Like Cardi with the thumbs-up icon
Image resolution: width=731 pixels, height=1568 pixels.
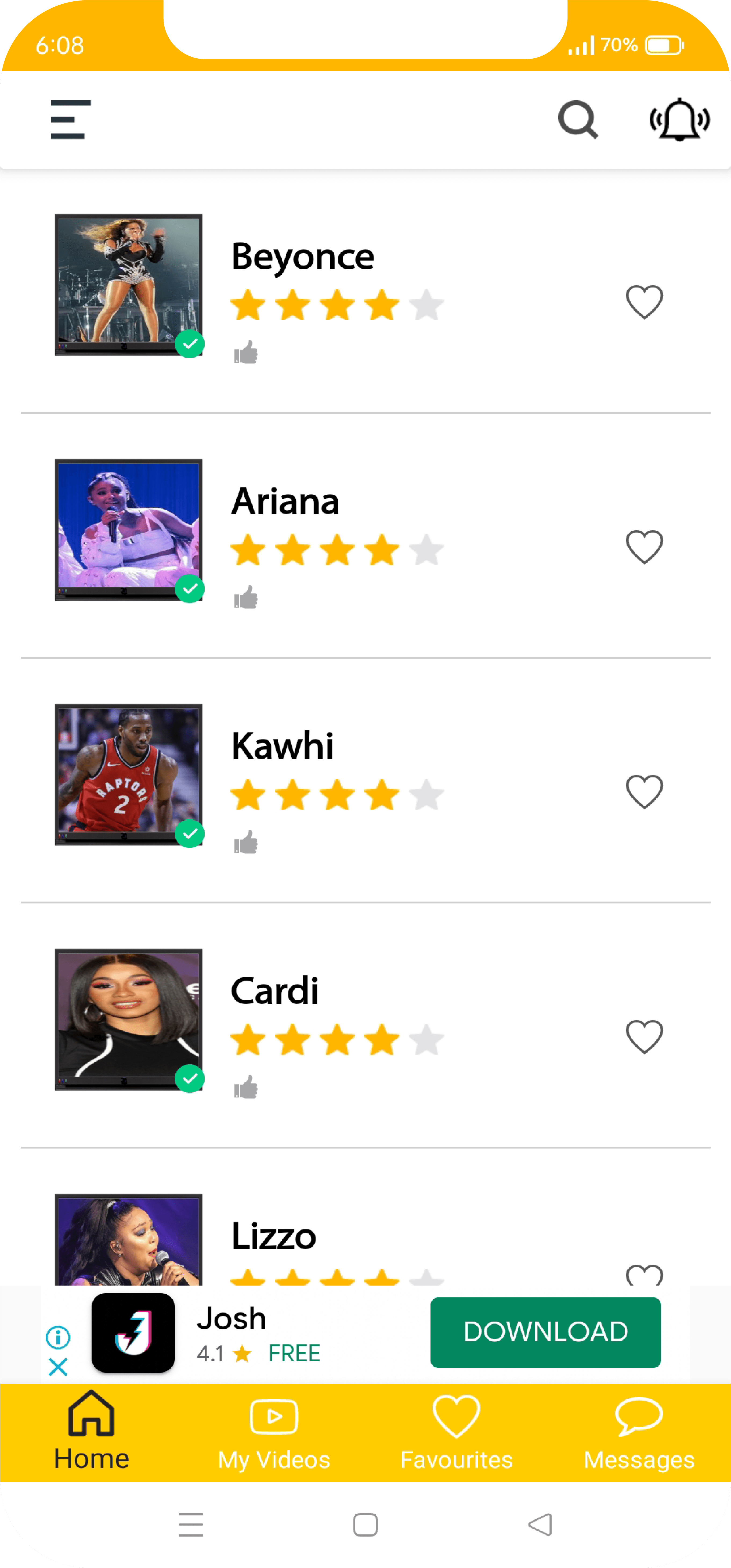[x=246, y=1087]
